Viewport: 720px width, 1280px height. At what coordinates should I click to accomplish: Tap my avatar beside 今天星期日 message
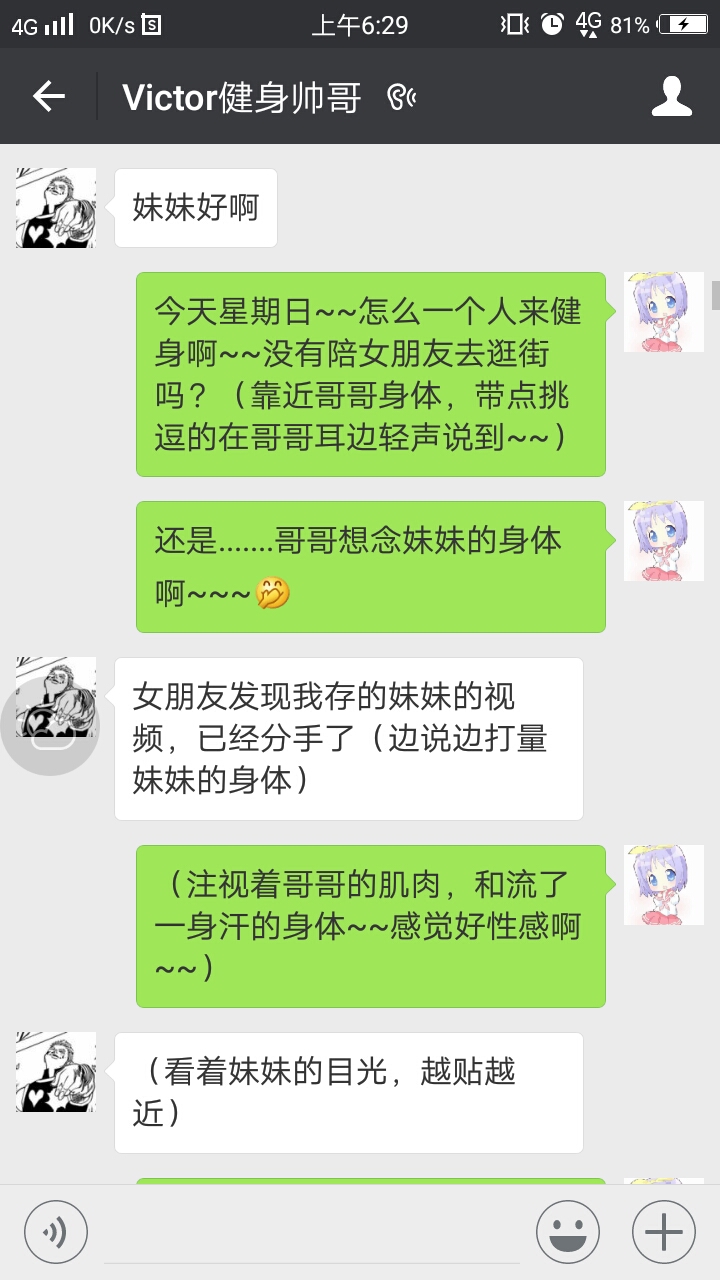coord(663,312)
